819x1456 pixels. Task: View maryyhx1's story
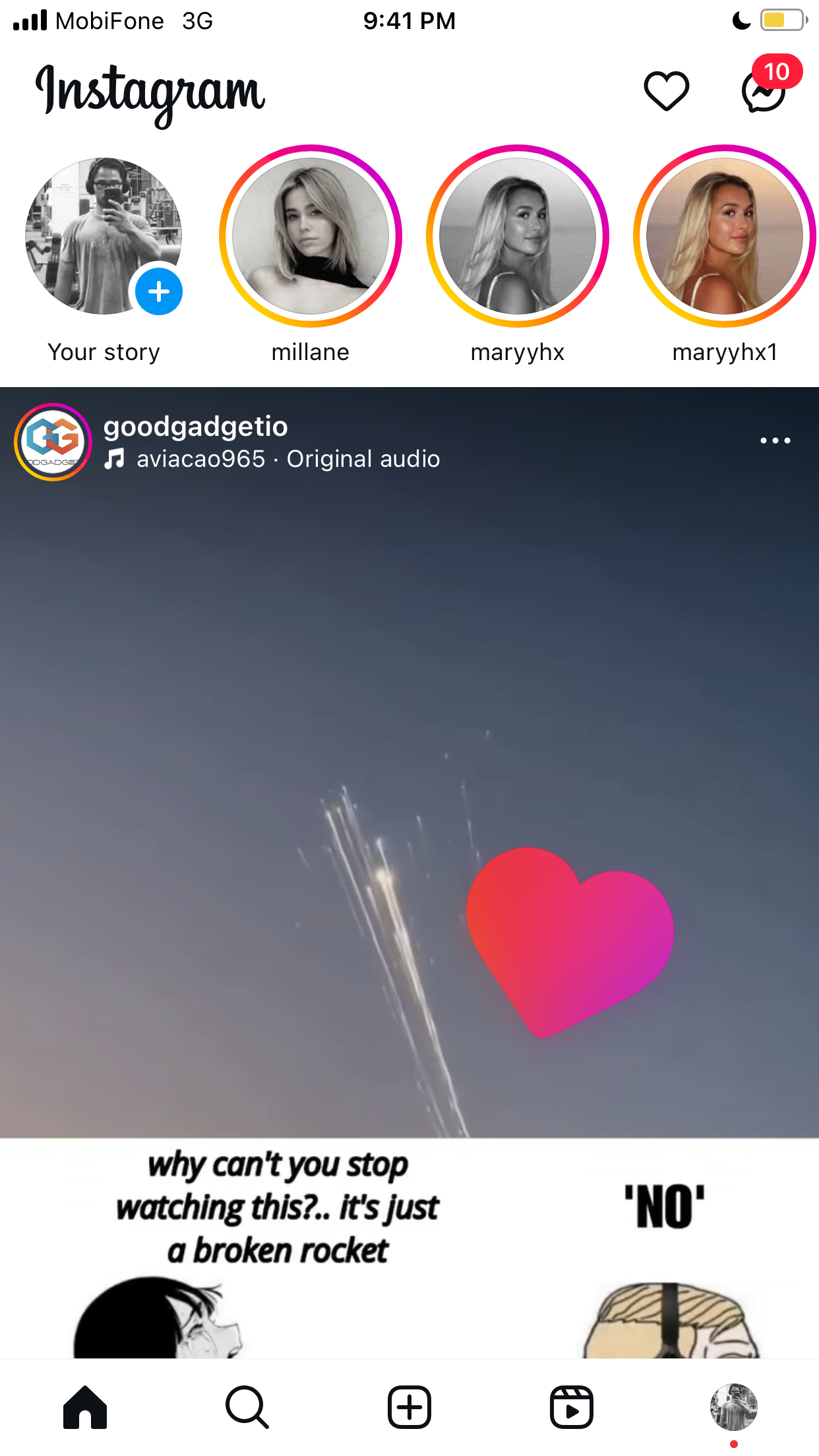coord(725,236)
